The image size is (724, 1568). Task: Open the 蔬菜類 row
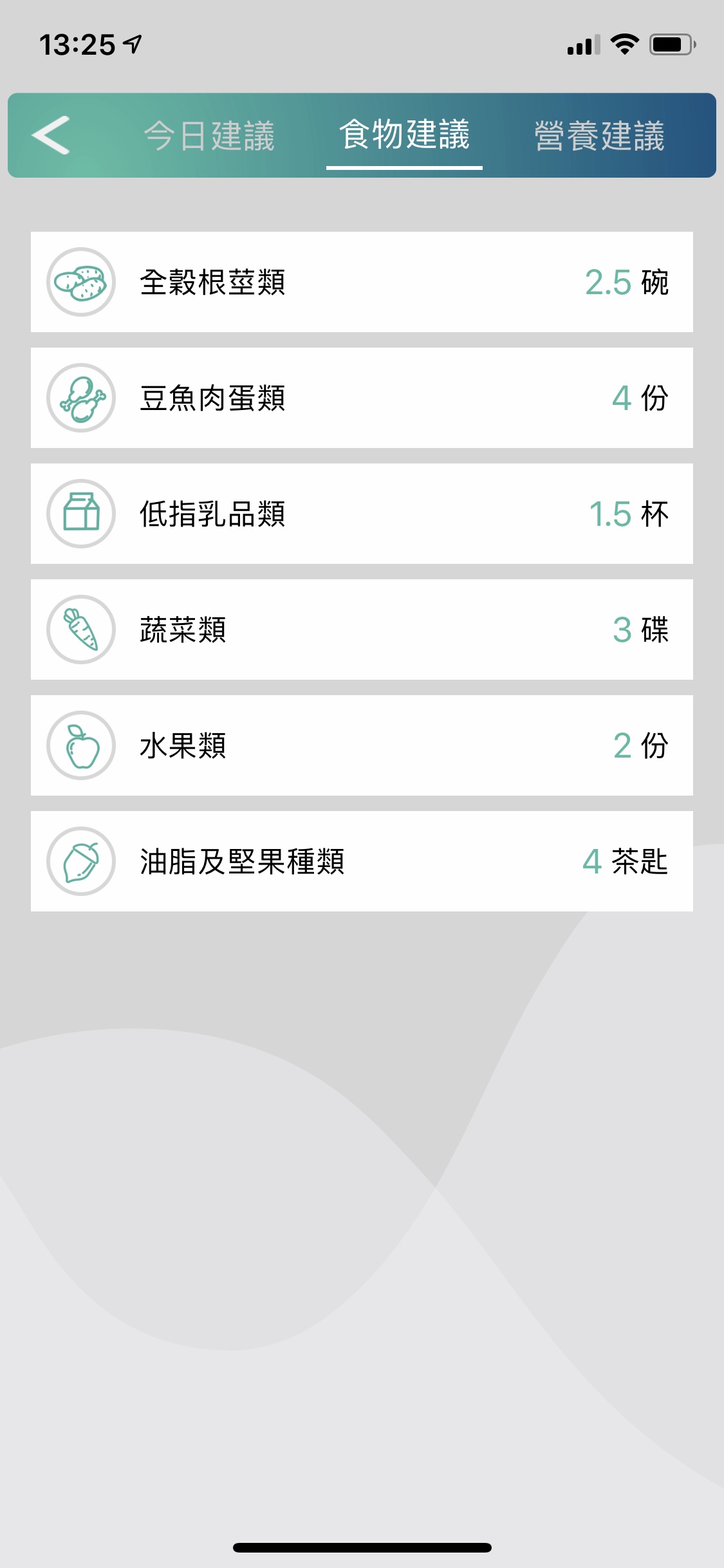pyautogui.click(x=362, y=630)
